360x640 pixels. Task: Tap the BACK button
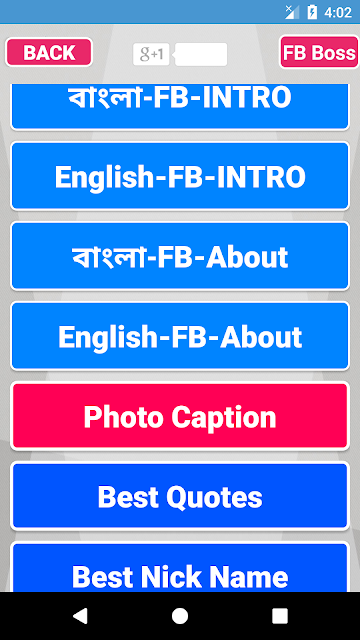[x=49, y=52]
